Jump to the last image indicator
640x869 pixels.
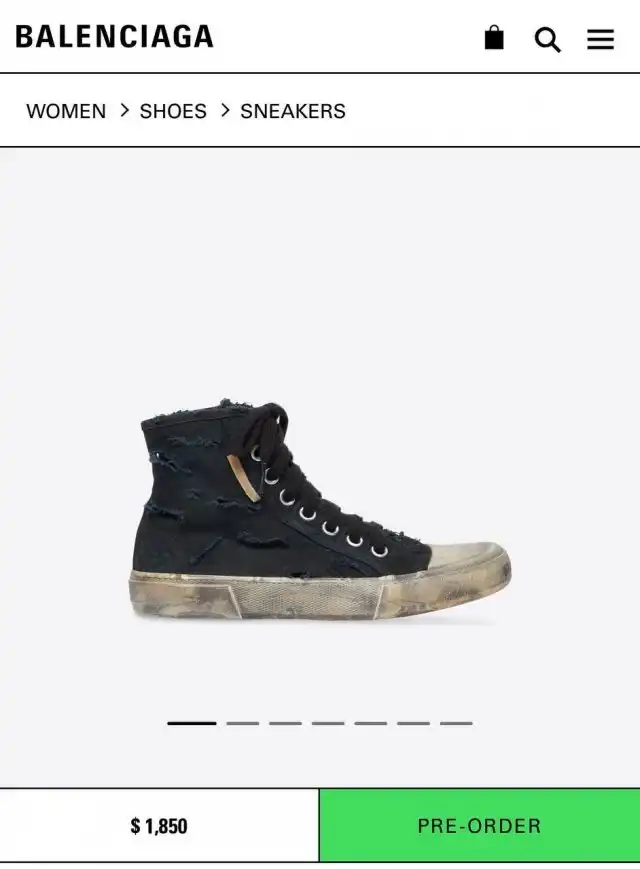click(456, 723)
